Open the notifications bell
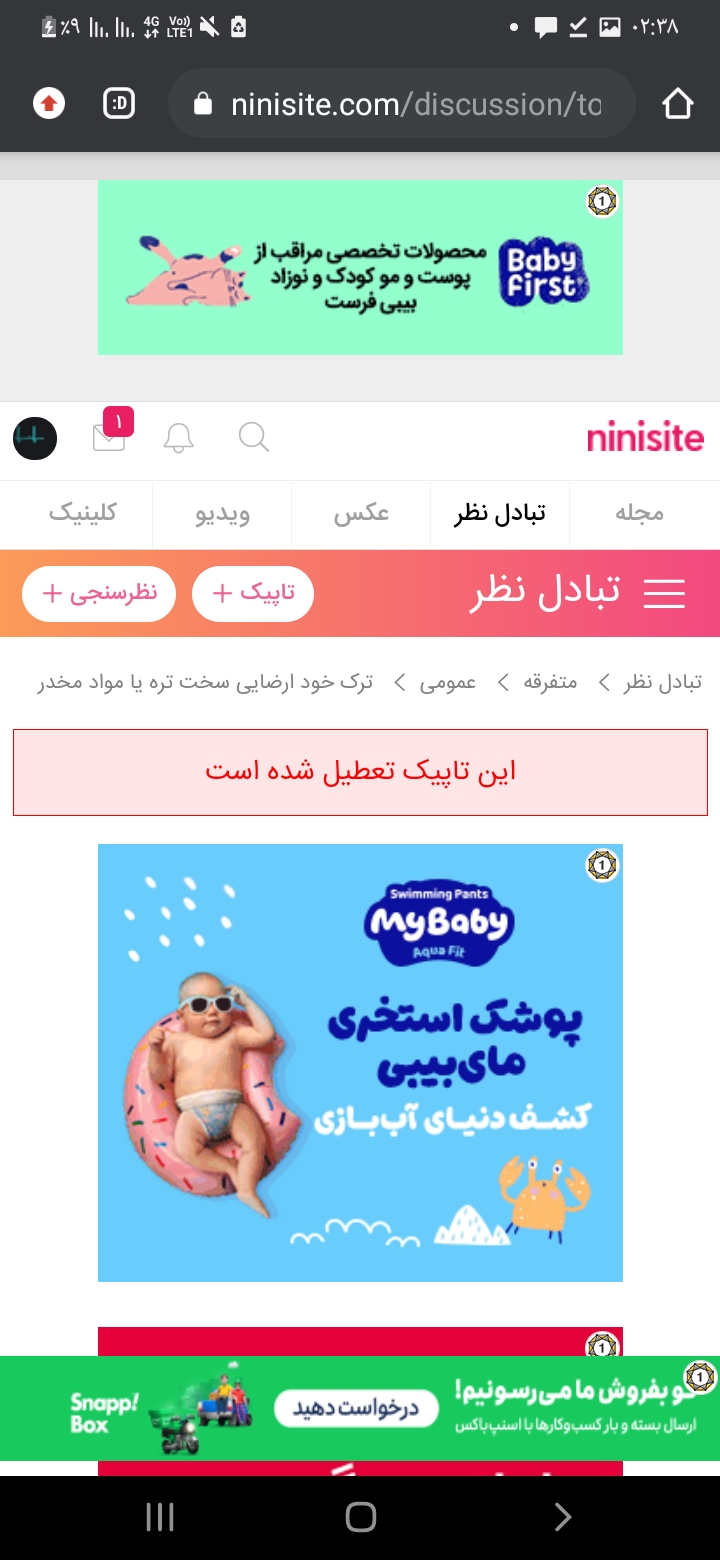 pyautogui.click(x=179, y=438)
